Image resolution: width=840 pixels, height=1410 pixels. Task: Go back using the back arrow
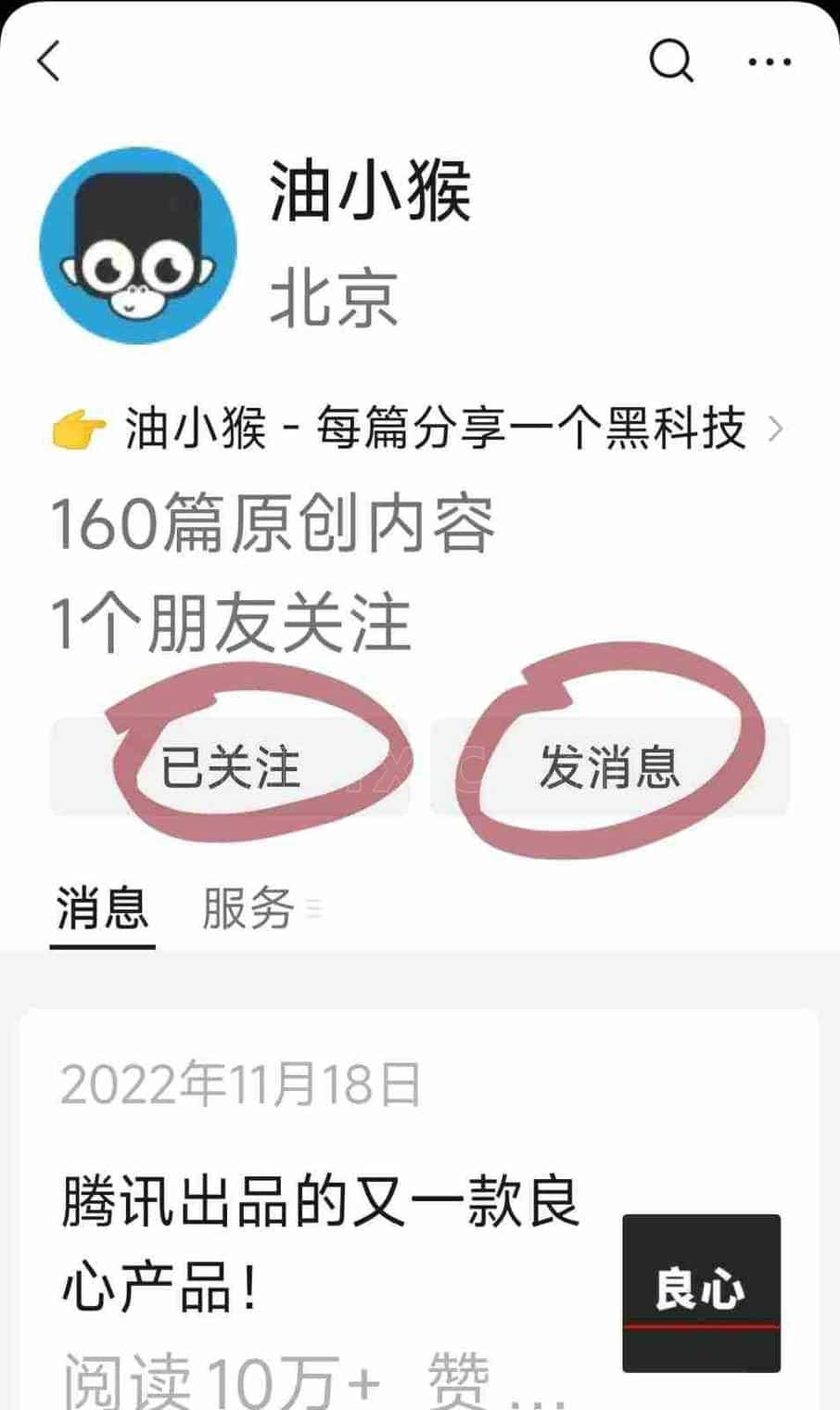(49, 61)
